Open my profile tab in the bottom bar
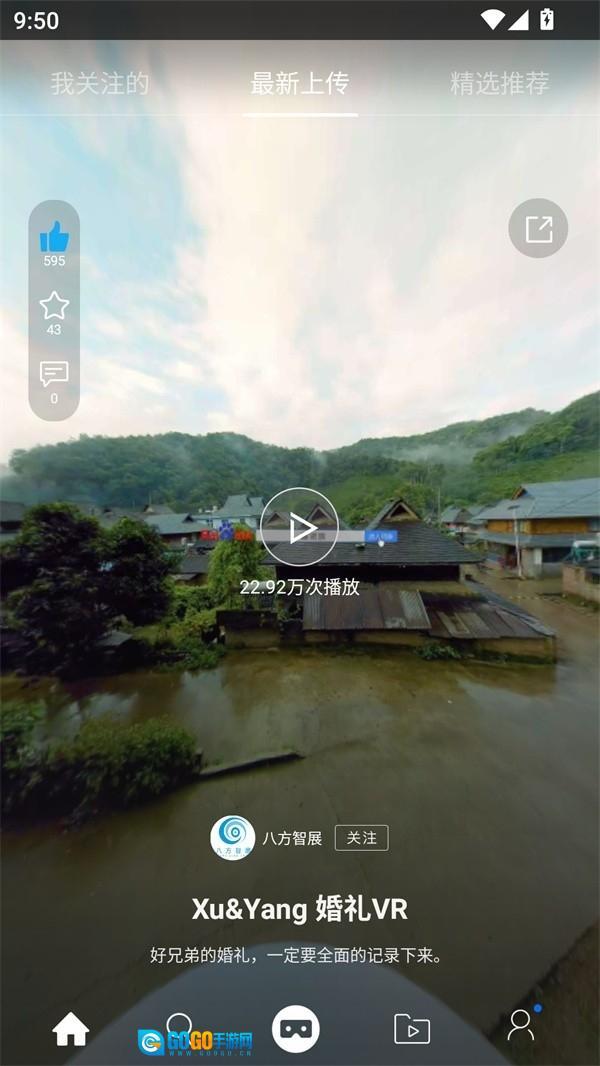600x1066 pixels. coord(521,1026)
